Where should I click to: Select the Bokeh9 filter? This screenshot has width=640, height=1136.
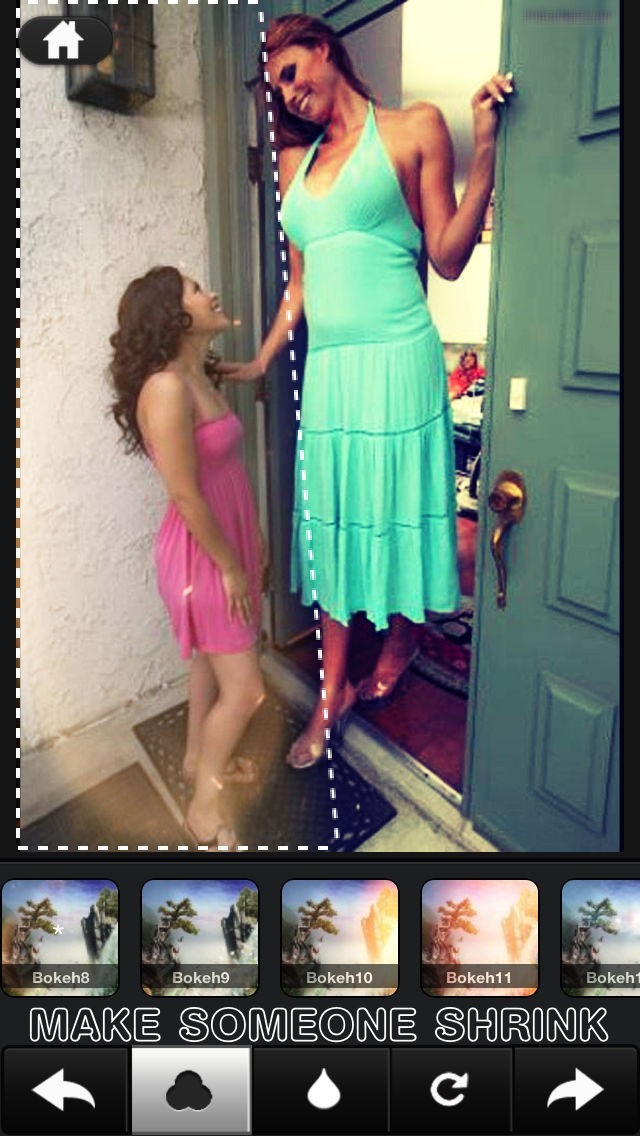click(200, 938)
